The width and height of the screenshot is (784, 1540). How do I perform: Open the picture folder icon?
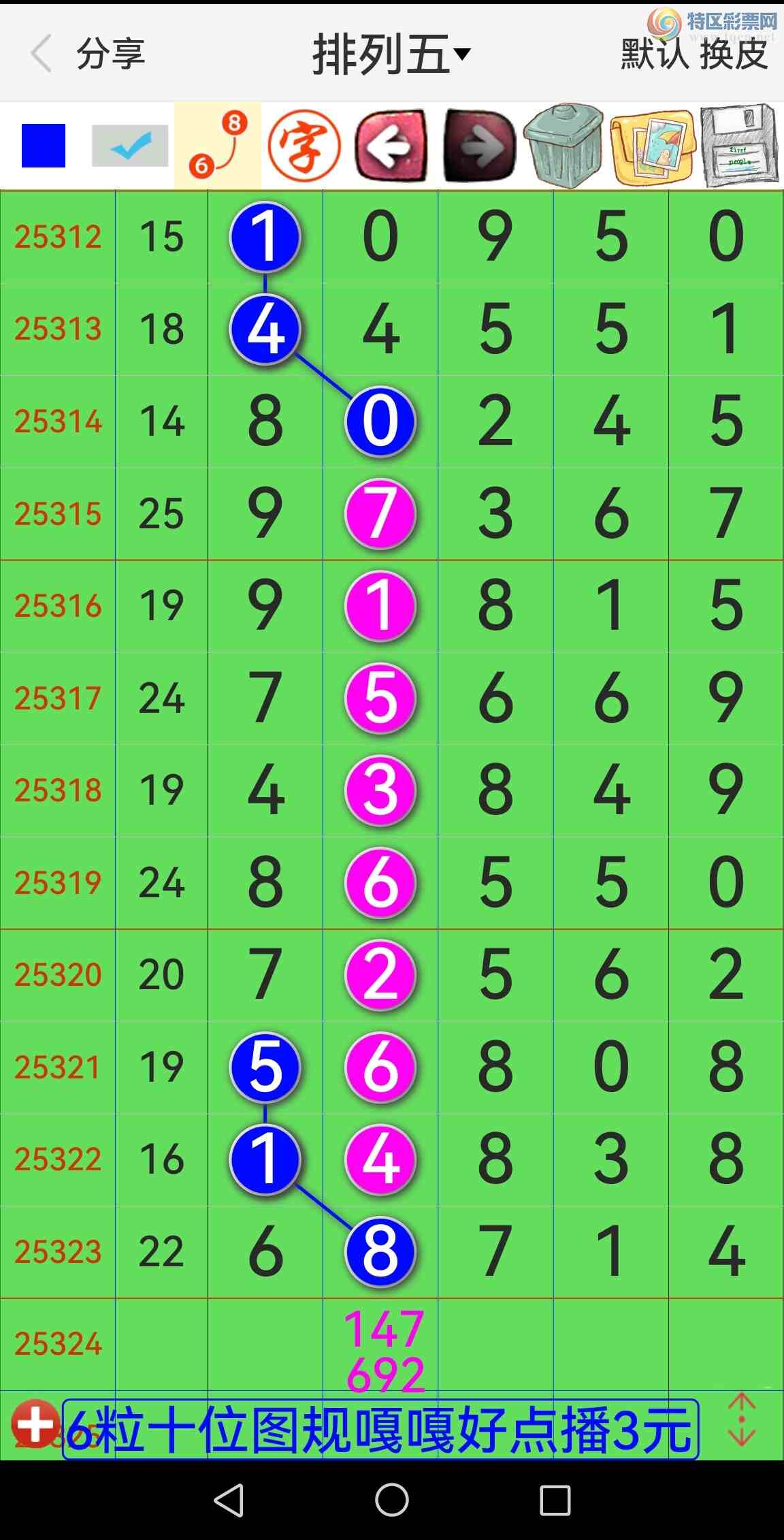pos(652,146)
